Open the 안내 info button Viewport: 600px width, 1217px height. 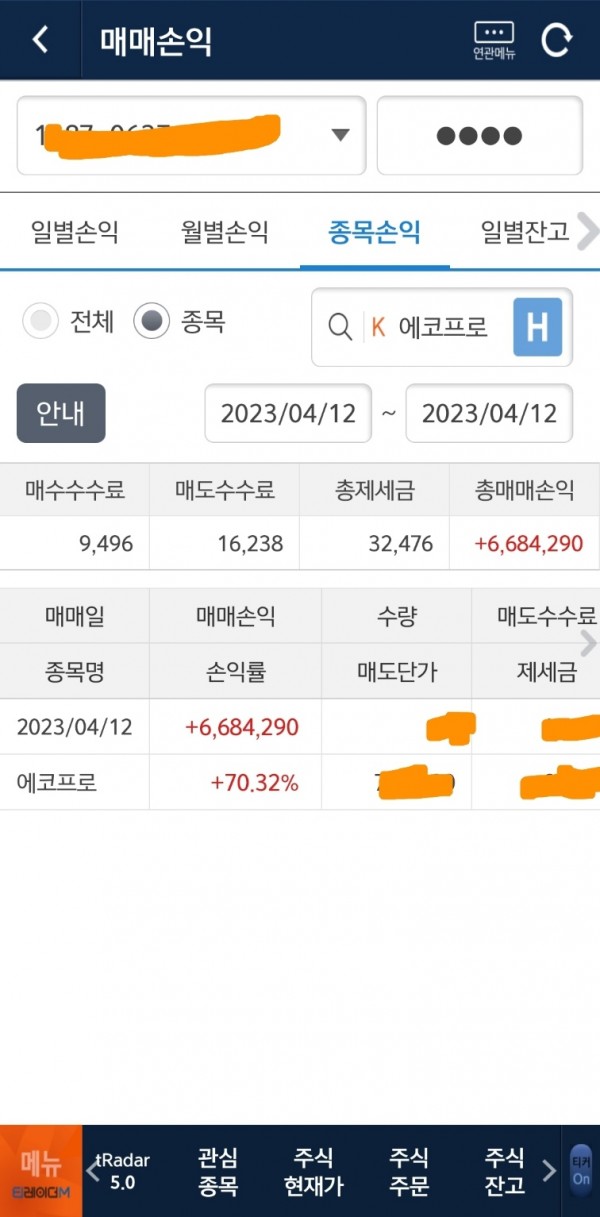pyautogui.click(x=61, y=413)
